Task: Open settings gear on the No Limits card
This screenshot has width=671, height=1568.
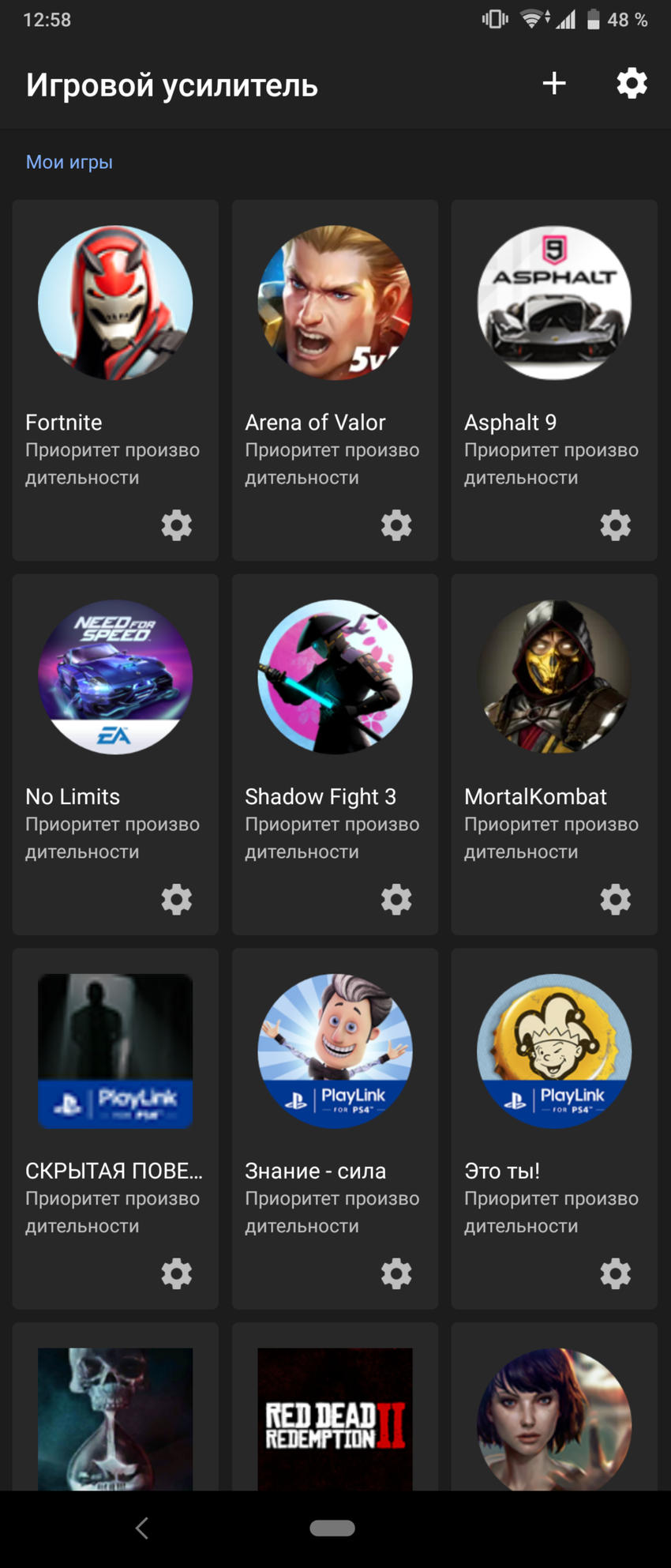Action: (177, 899)
